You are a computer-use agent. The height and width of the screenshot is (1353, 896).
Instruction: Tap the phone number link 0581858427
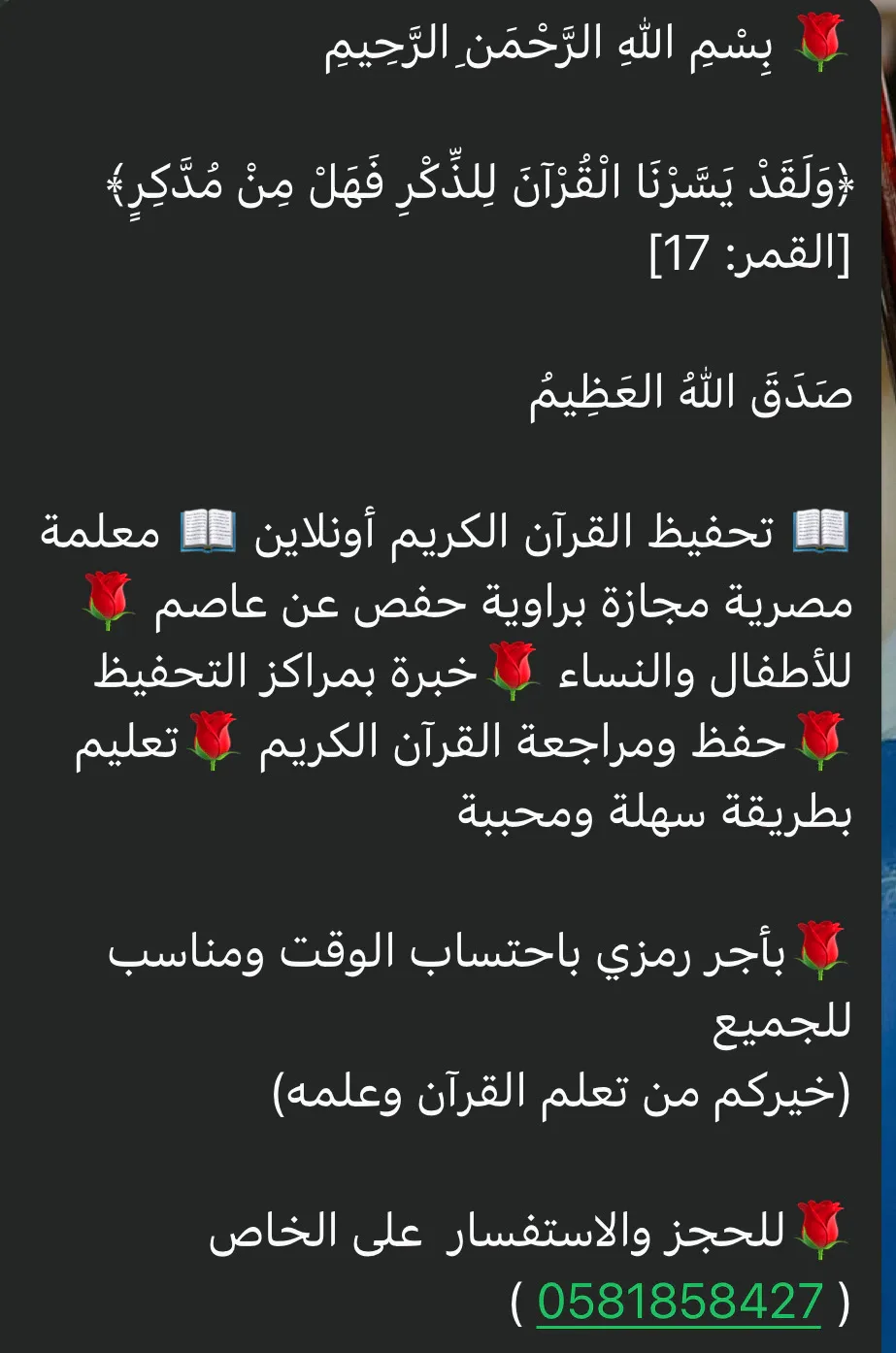coord(680,1302)
